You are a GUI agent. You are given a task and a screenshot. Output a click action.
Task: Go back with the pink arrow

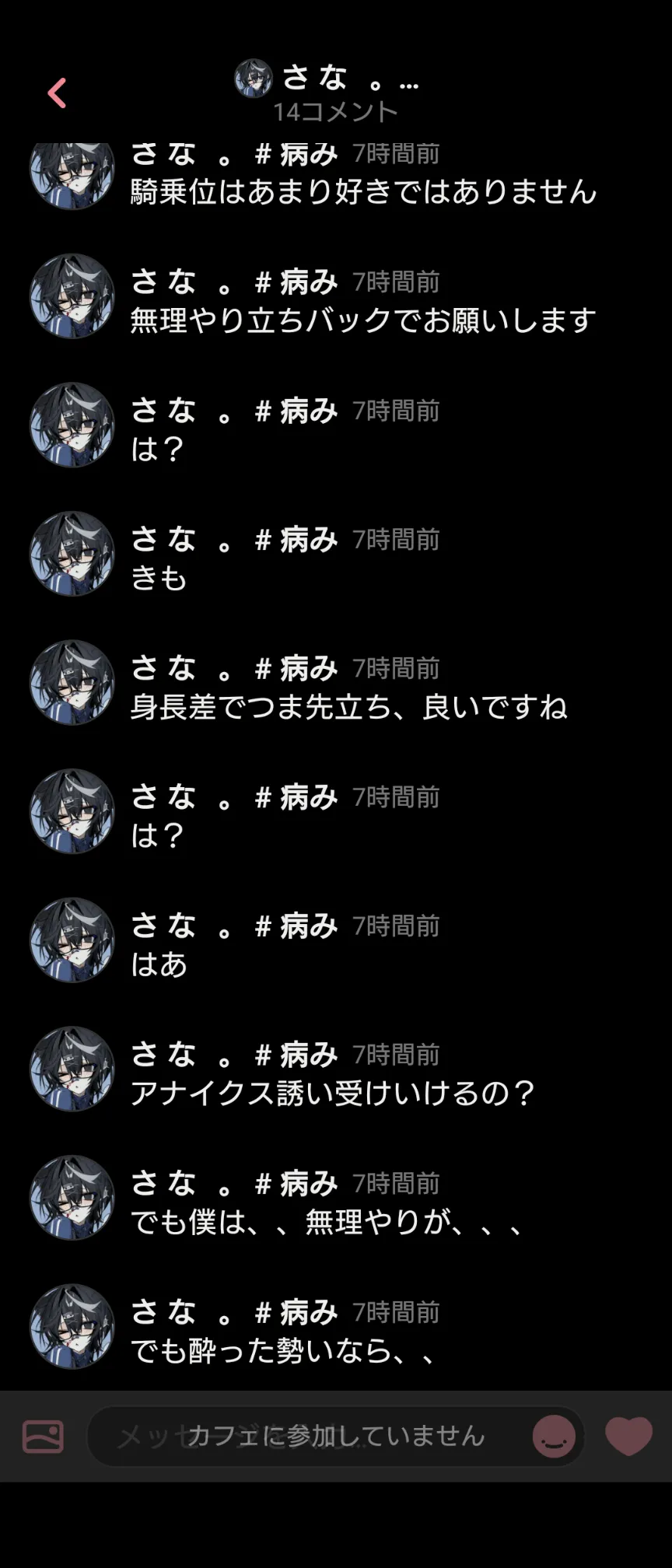point(57,93)
